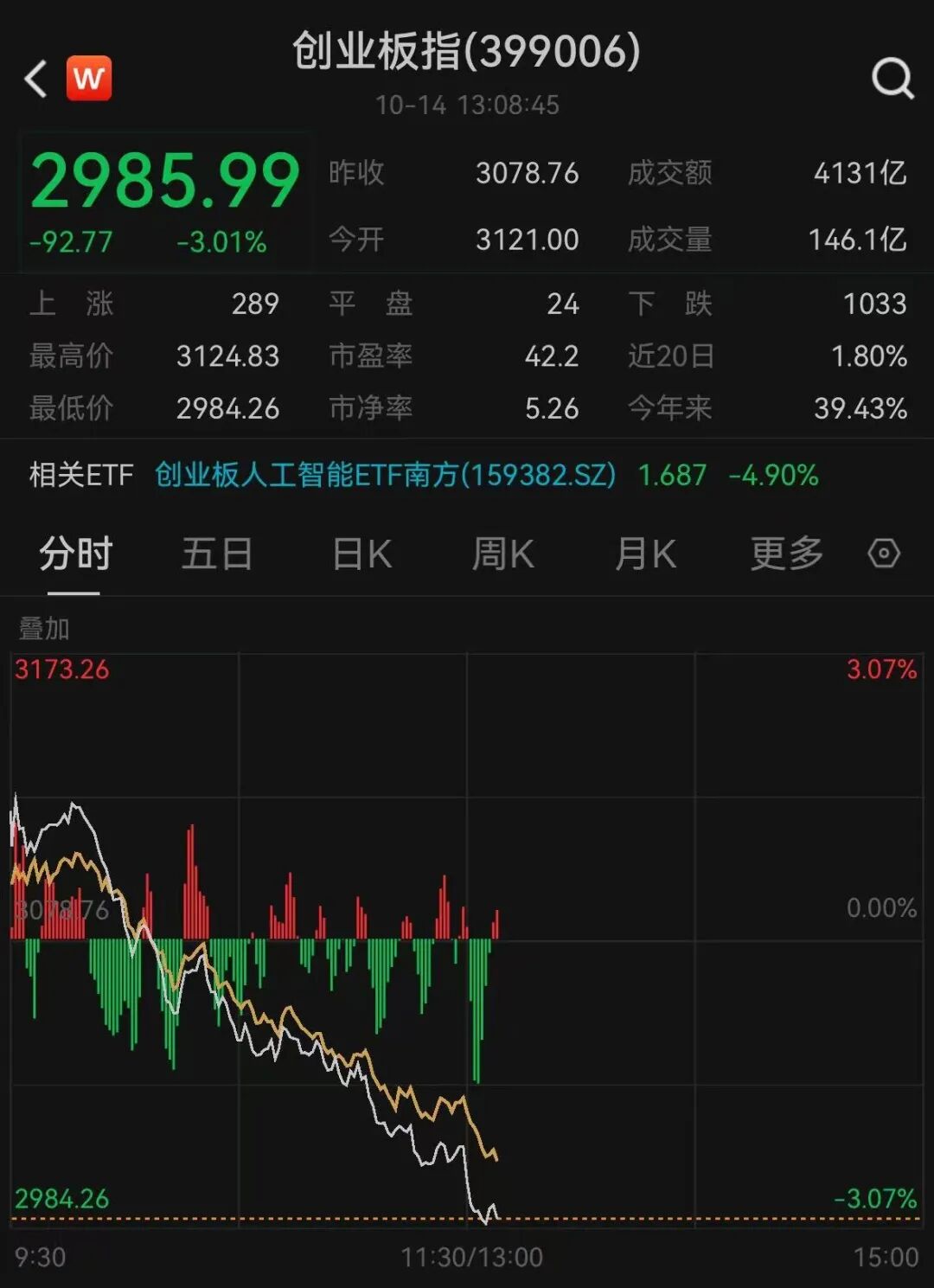Select the 分时 chart tab

click(x=75, y=554)
